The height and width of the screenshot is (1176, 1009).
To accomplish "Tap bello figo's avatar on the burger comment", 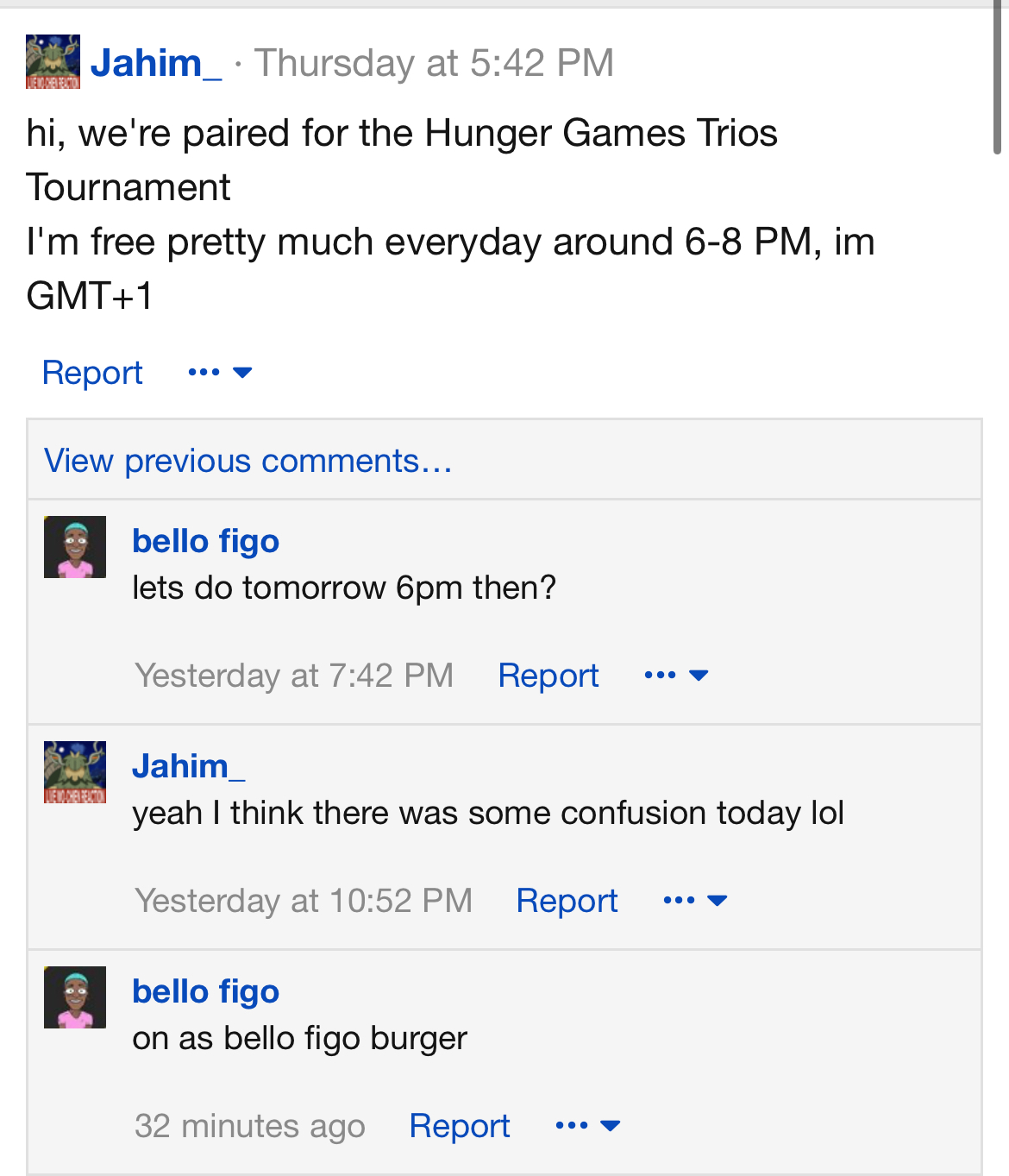I will coord(75,997).
